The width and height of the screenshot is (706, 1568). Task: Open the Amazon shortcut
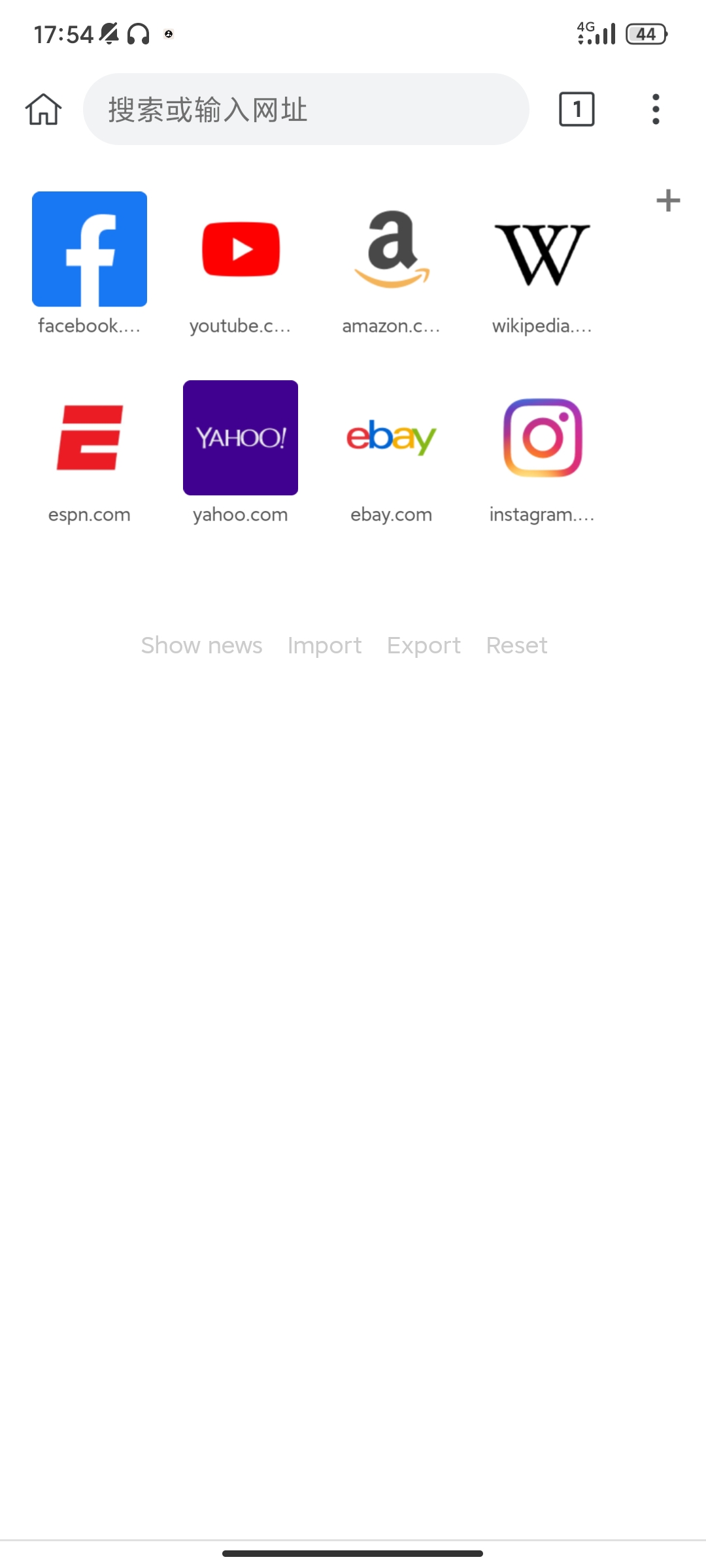391,249
